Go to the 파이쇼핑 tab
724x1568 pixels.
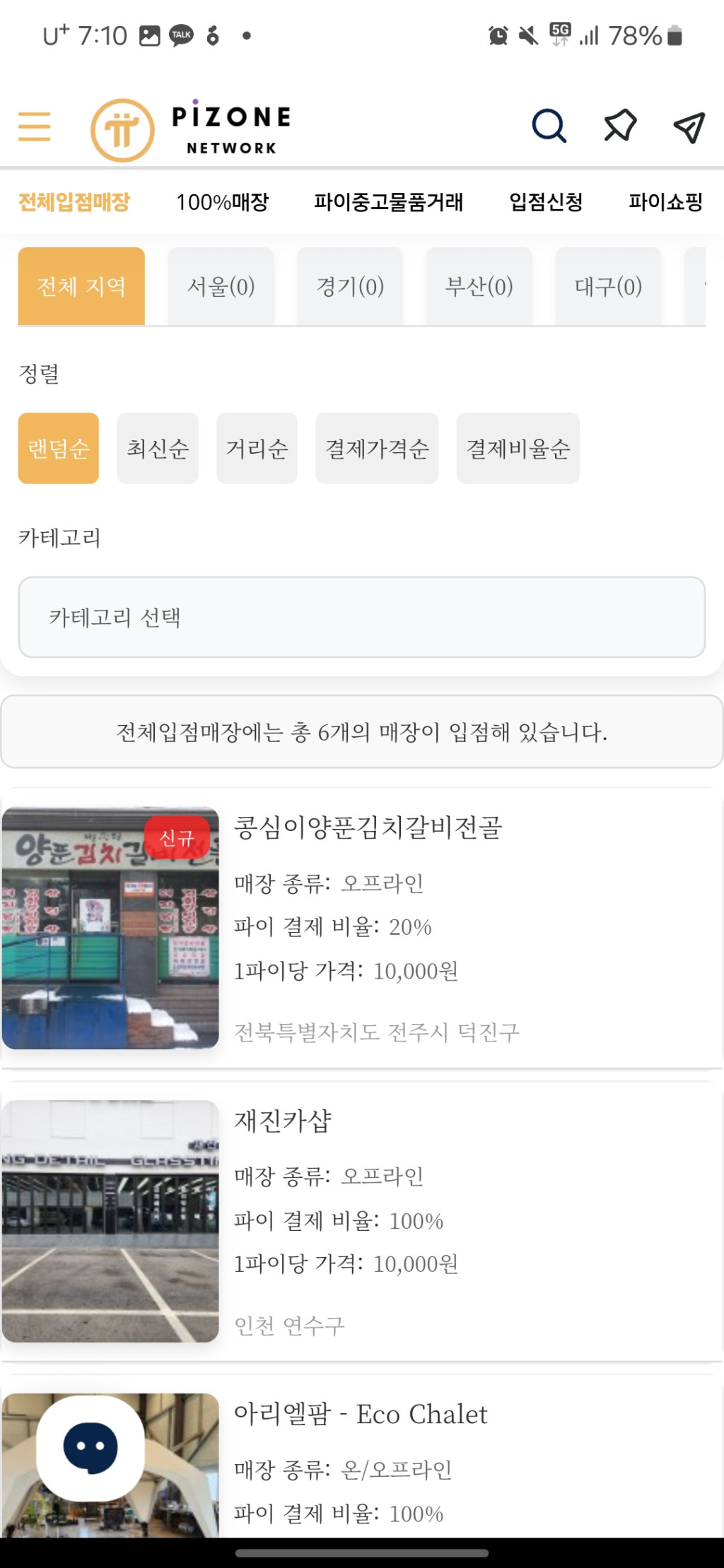click(665, 202)
